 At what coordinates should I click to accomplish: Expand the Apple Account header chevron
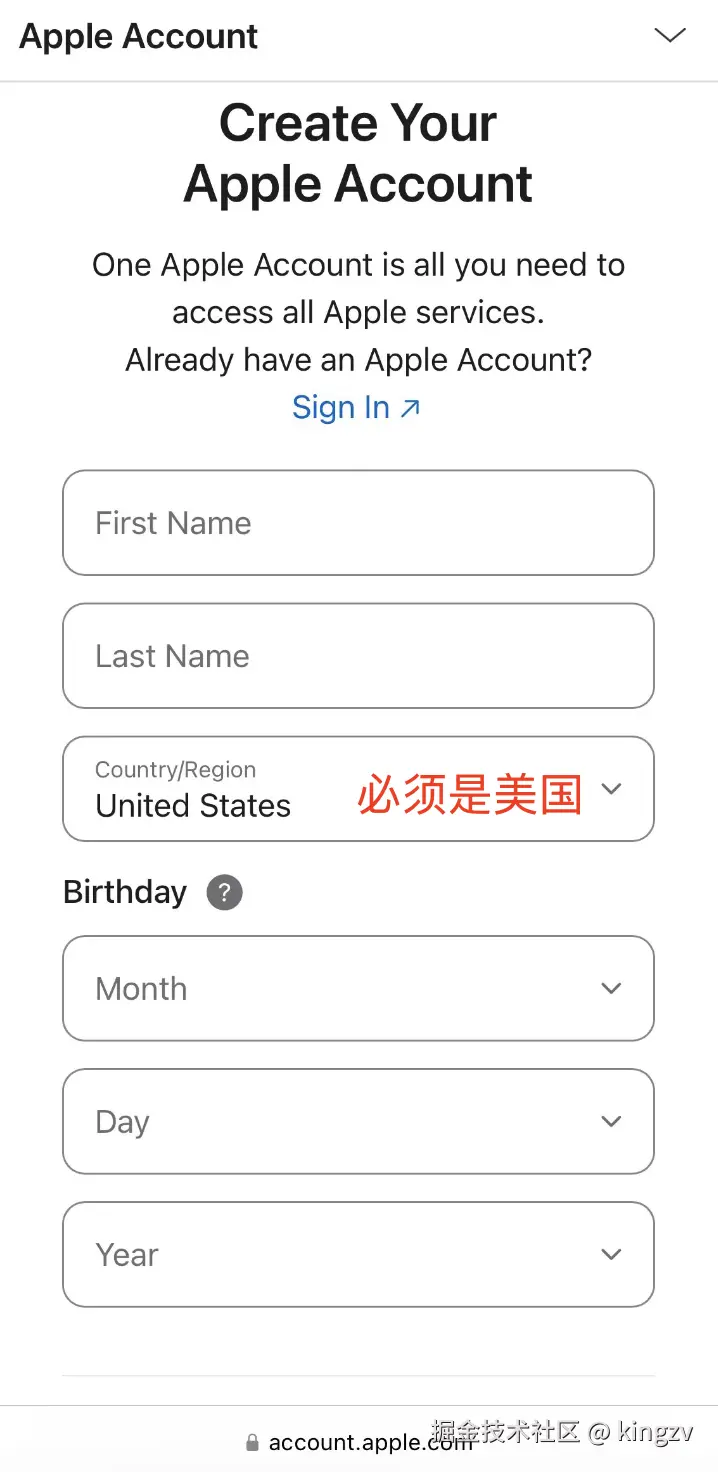669,36
